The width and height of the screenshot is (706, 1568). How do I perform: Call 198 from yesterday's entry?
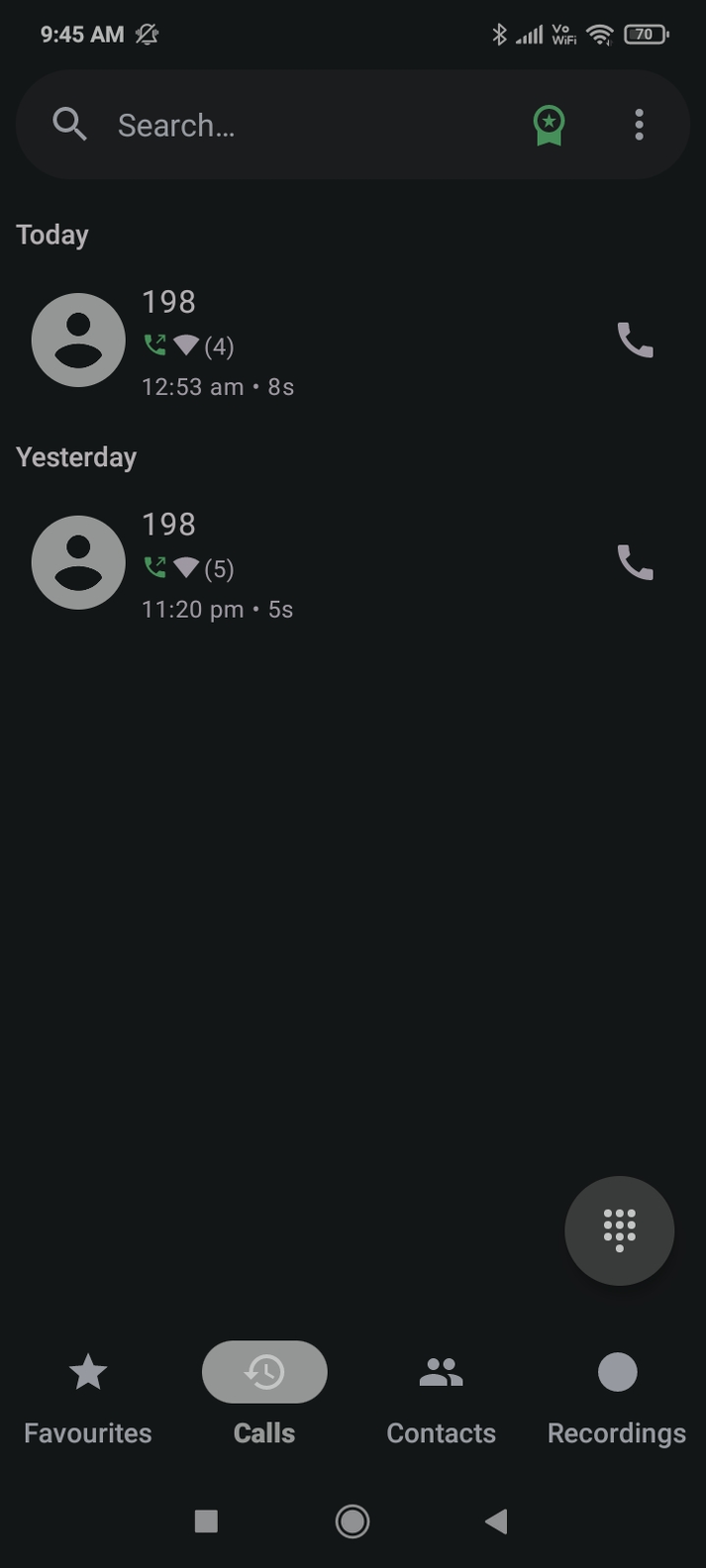click(636, 563)
